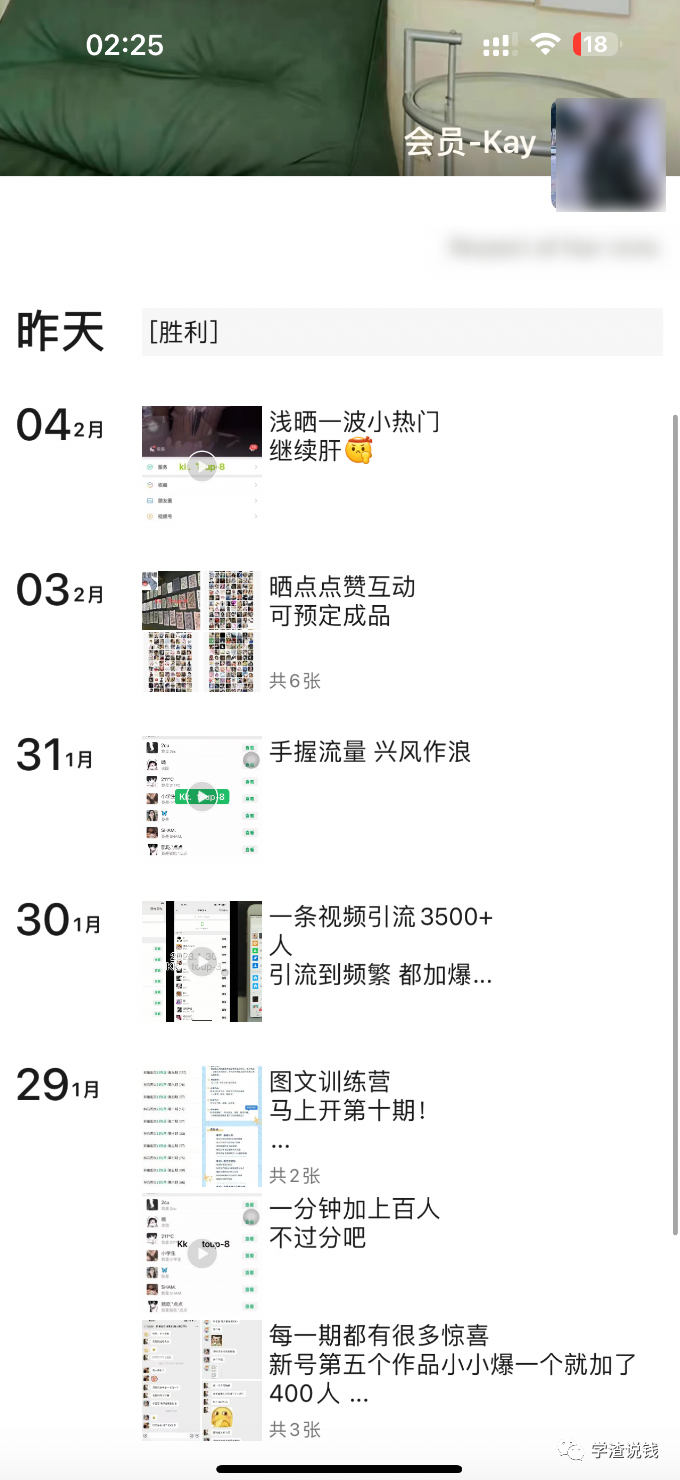Open the 3-photo post 每一期都有很多惊喜
The height and width of the screenshot is (1480, 680).
pyautogui.click(x=202, y=1380)
